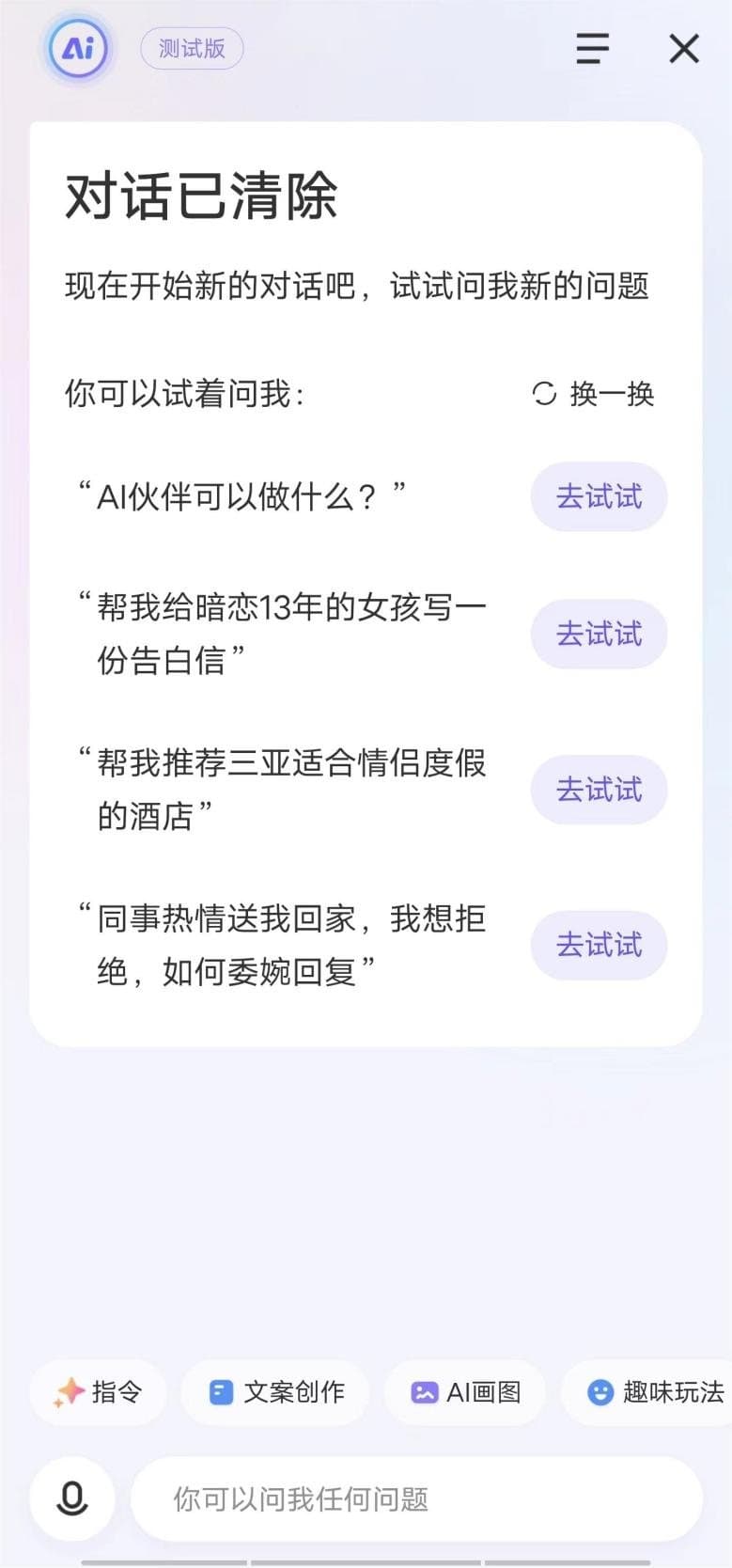Start voice input with the microphone

(x=72, y=1498)
